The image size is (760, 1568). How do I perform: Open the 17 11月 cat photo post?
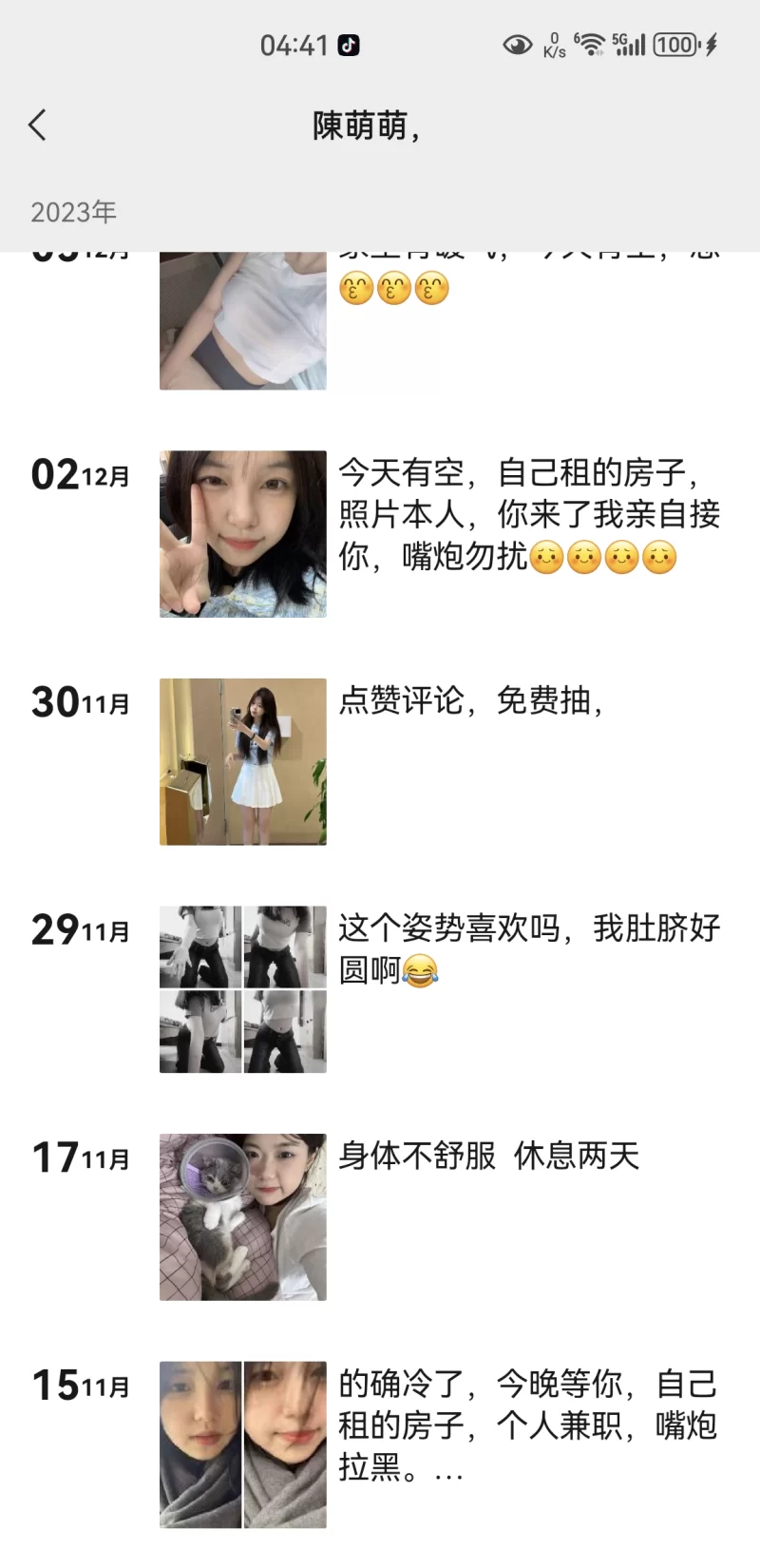click(x=242, y=1216)
